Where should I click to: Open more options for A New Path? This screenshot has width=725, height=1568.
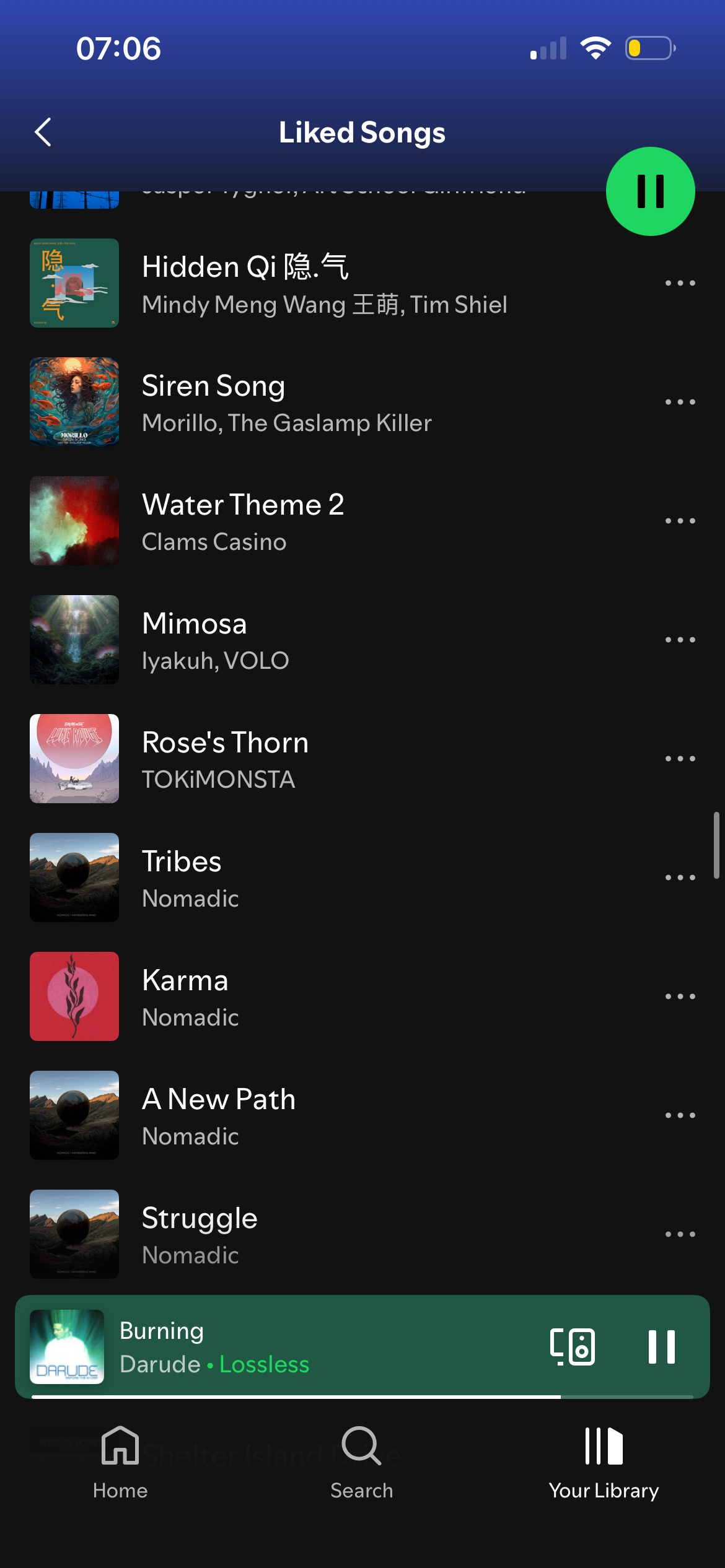tap(680, 1115)
